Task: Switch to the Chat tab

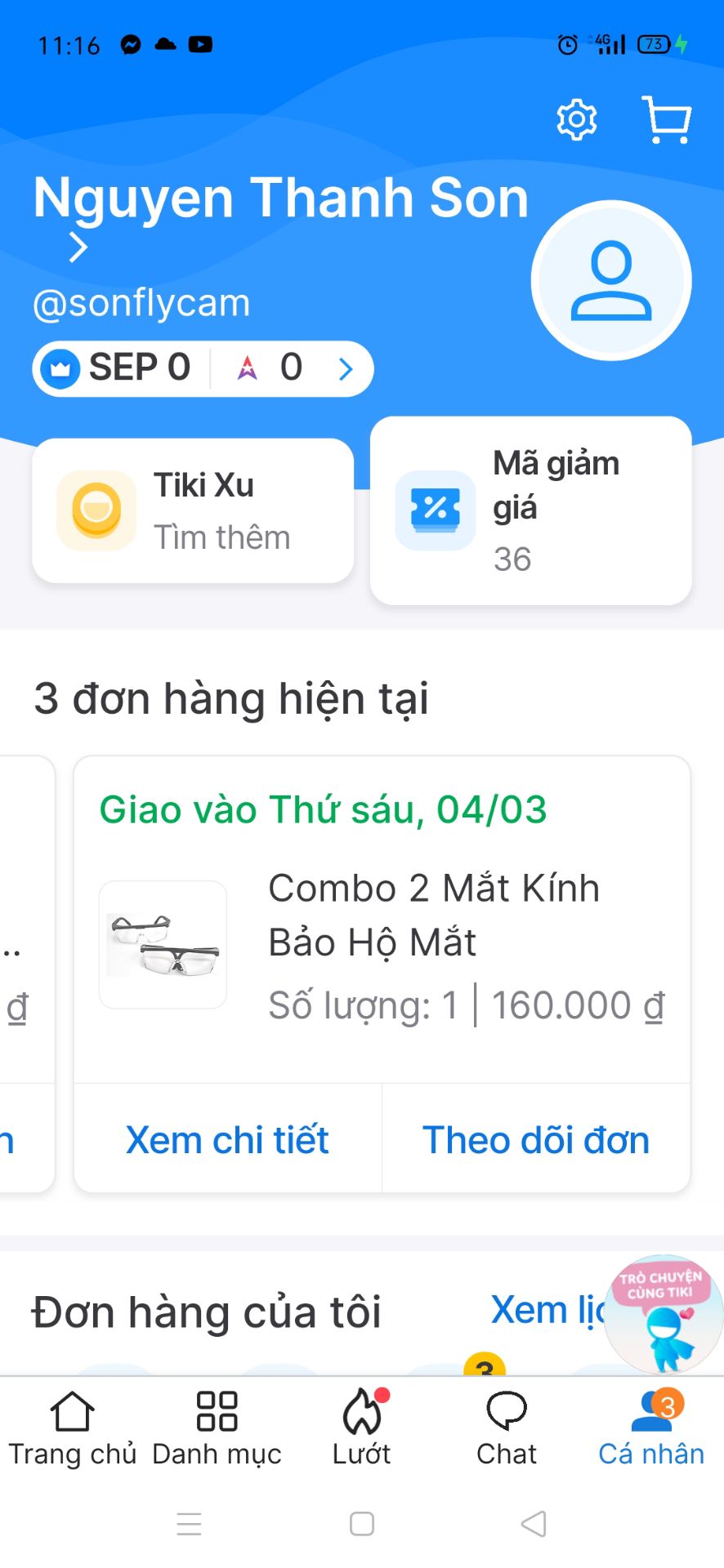Action: [505, 1429]
